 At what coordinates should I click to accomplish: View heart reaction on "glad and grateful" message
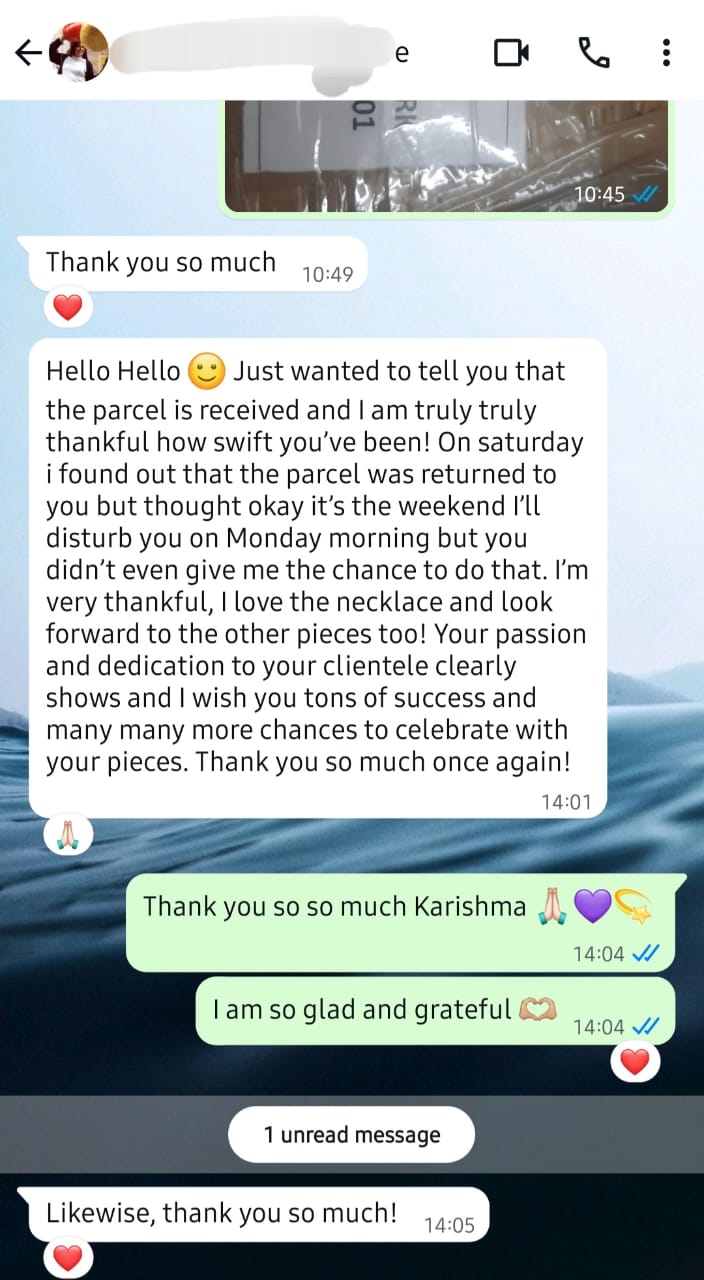(635, 1062)
